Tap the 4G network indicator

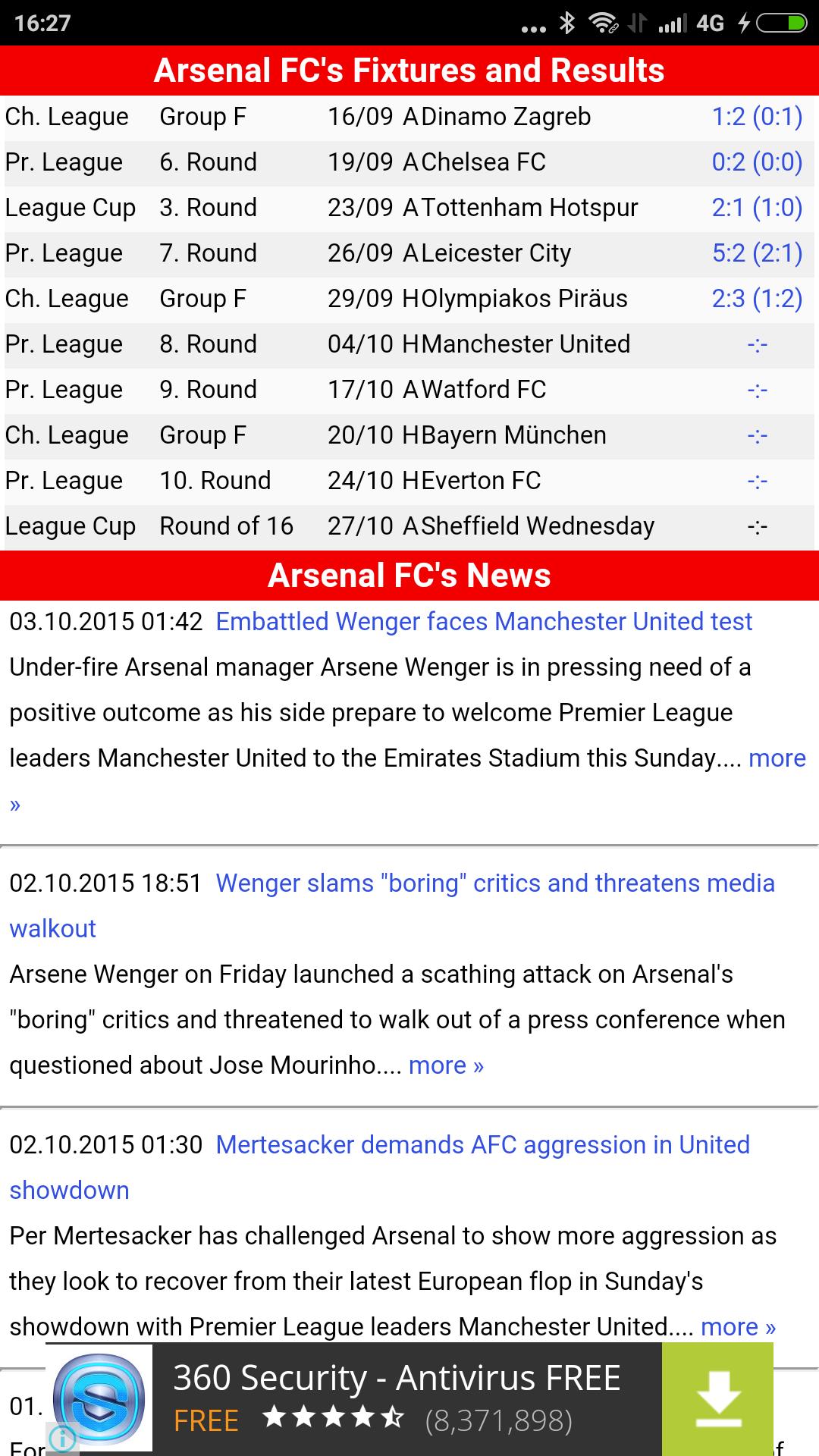point(709,23)
